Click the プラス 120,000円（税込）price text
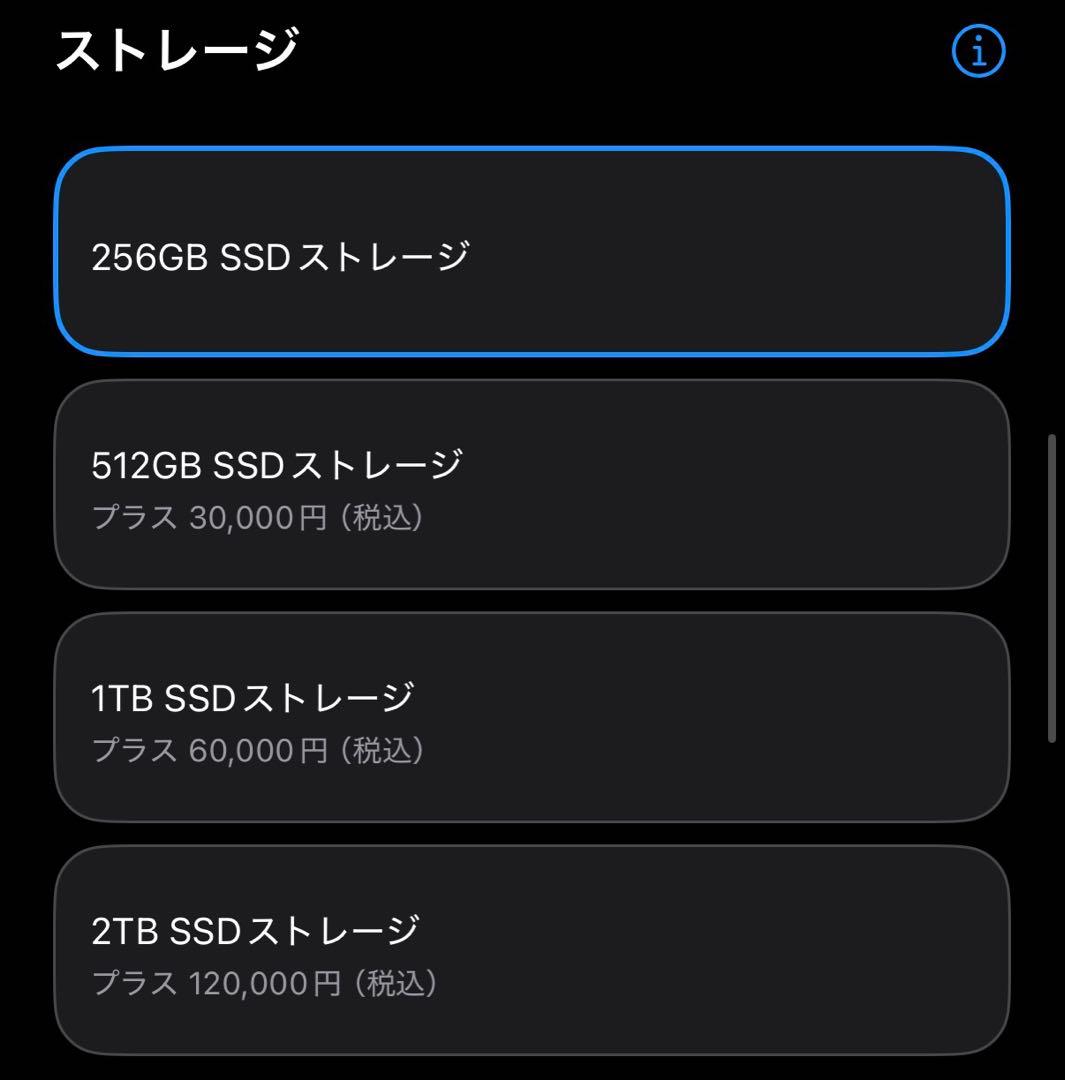The height and width of the screenshot is (1080, 1065). [x=268, y=983]
